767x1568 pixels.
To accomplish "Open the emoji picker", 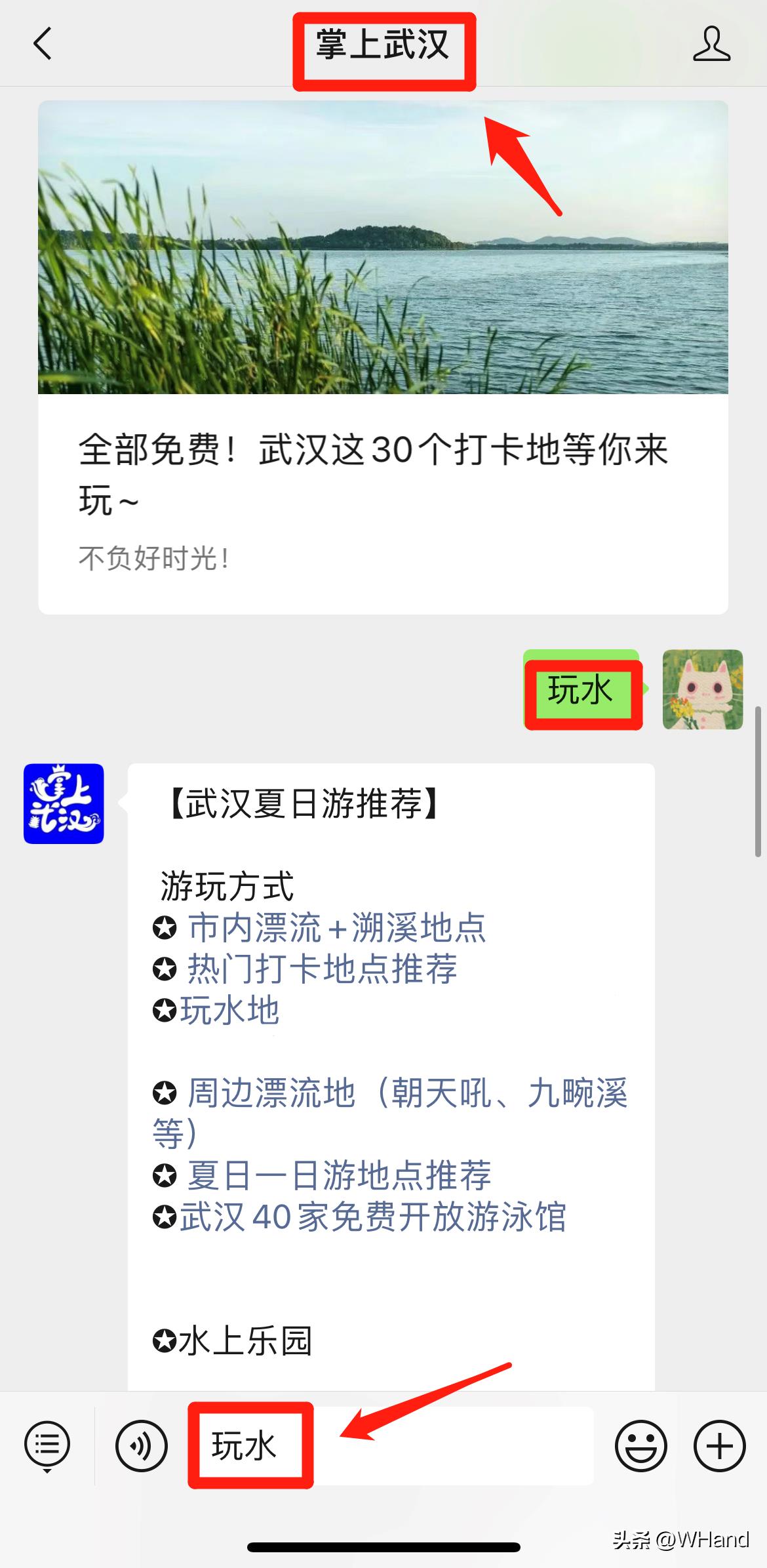I will pos(640,1446).
